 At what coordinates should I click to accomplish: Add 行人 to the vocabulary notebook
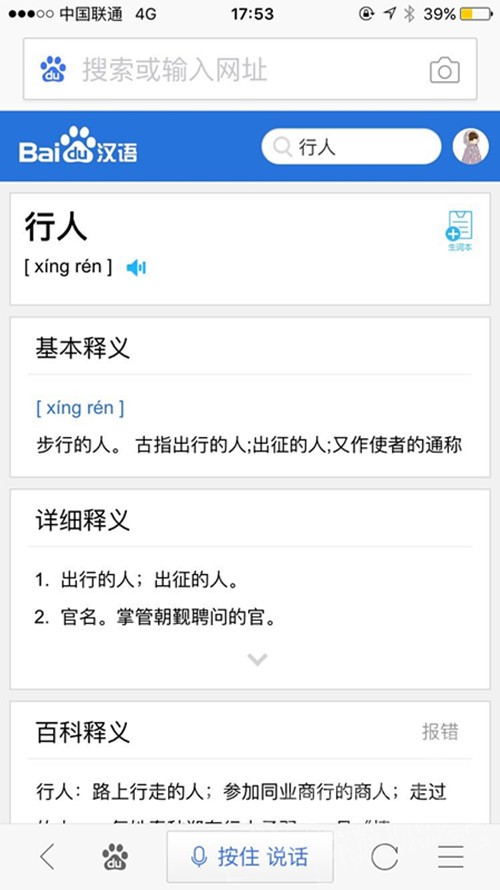(x=459, y=230)
